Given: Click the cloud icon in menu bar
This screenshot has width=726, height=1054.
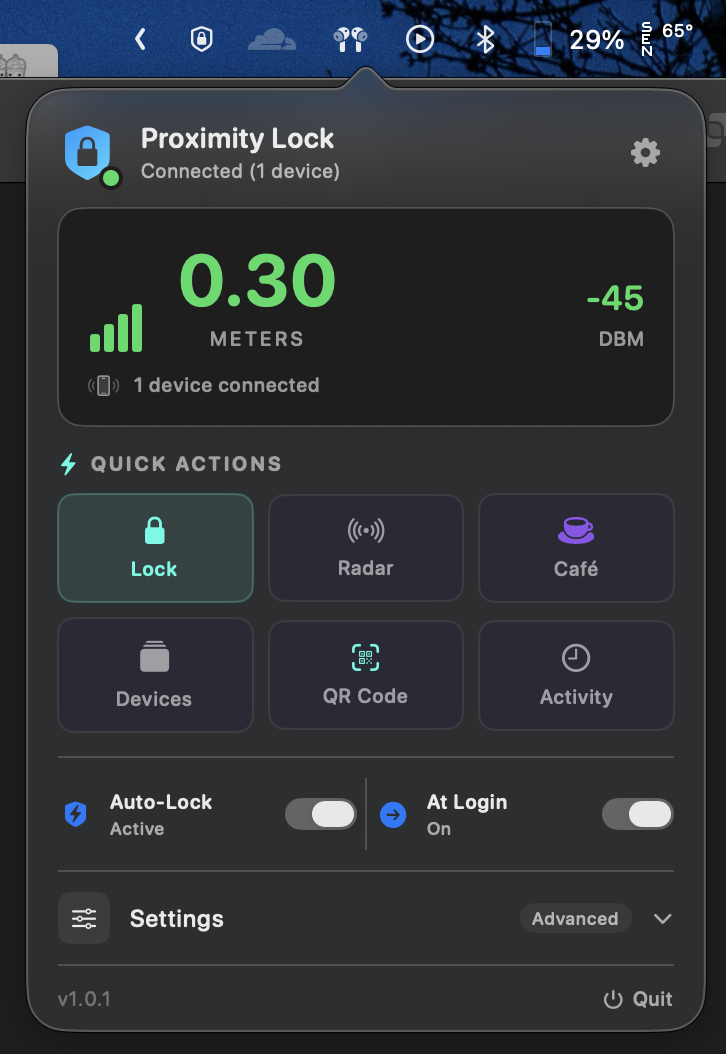Looking at the screenshot, I should (x=274, y=39).
